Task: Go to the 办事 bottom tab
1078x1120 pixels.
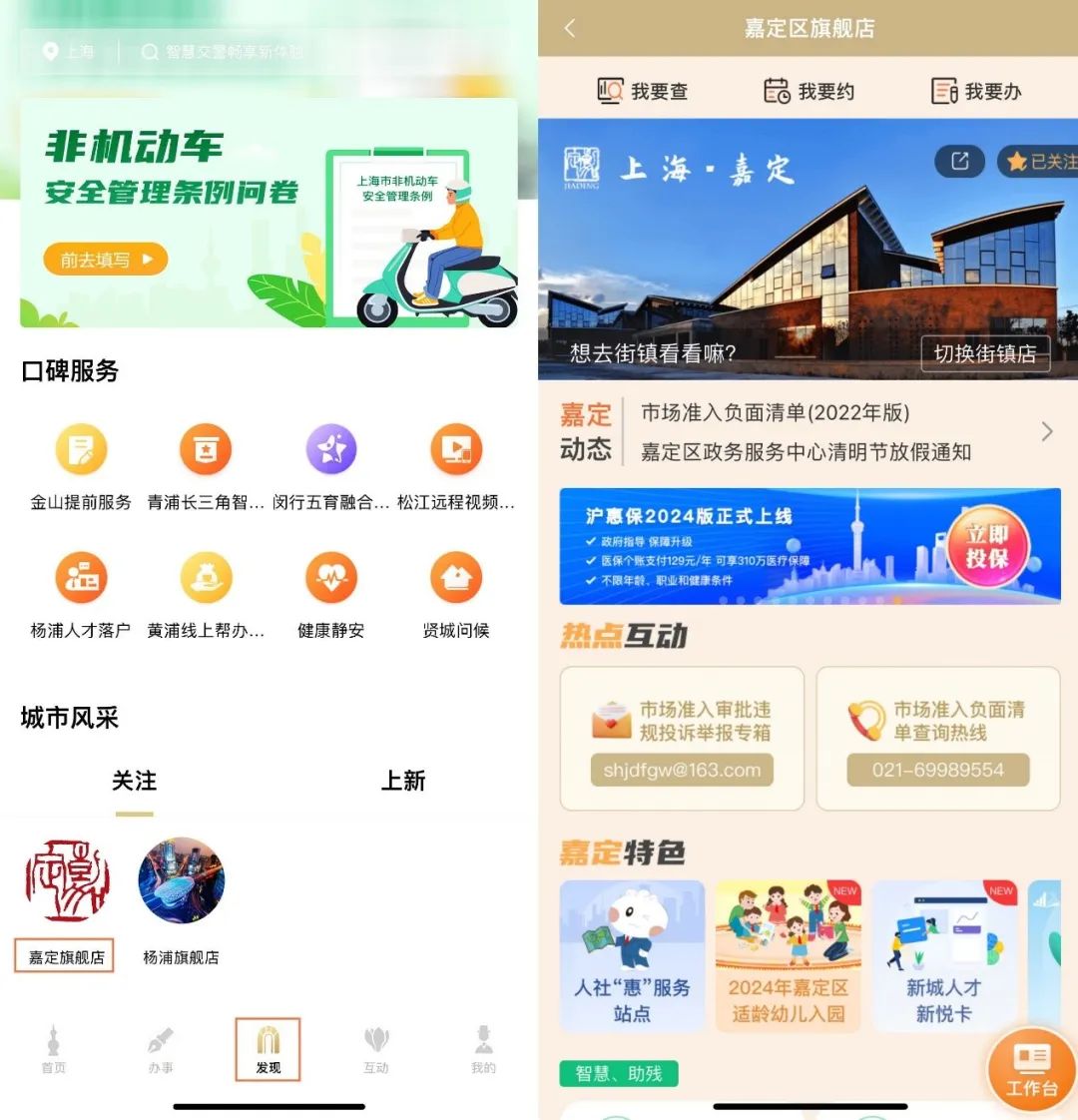Action: point(161,1049)
